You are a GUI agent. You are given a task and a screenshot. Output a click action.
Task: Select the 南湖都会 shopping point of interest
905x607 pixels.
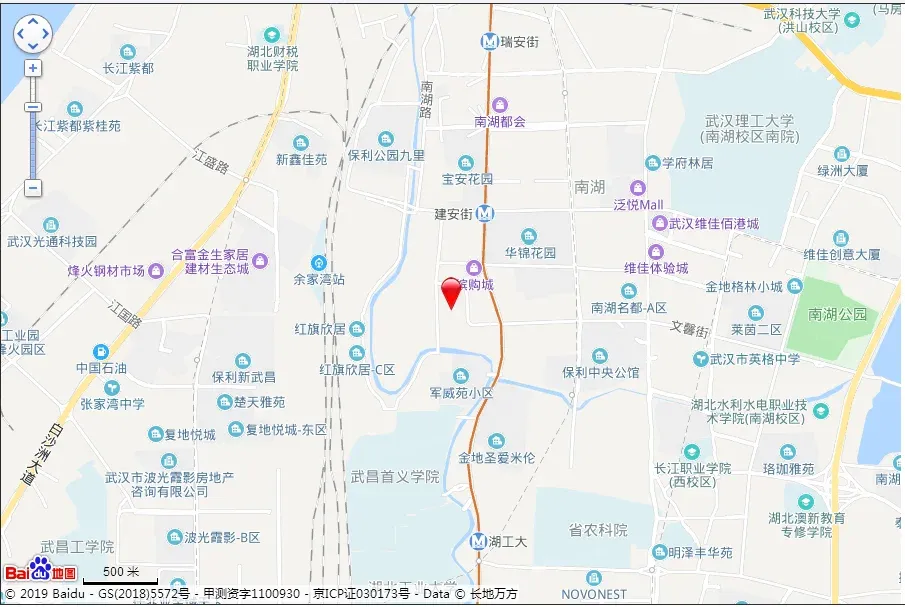(500, 105)
